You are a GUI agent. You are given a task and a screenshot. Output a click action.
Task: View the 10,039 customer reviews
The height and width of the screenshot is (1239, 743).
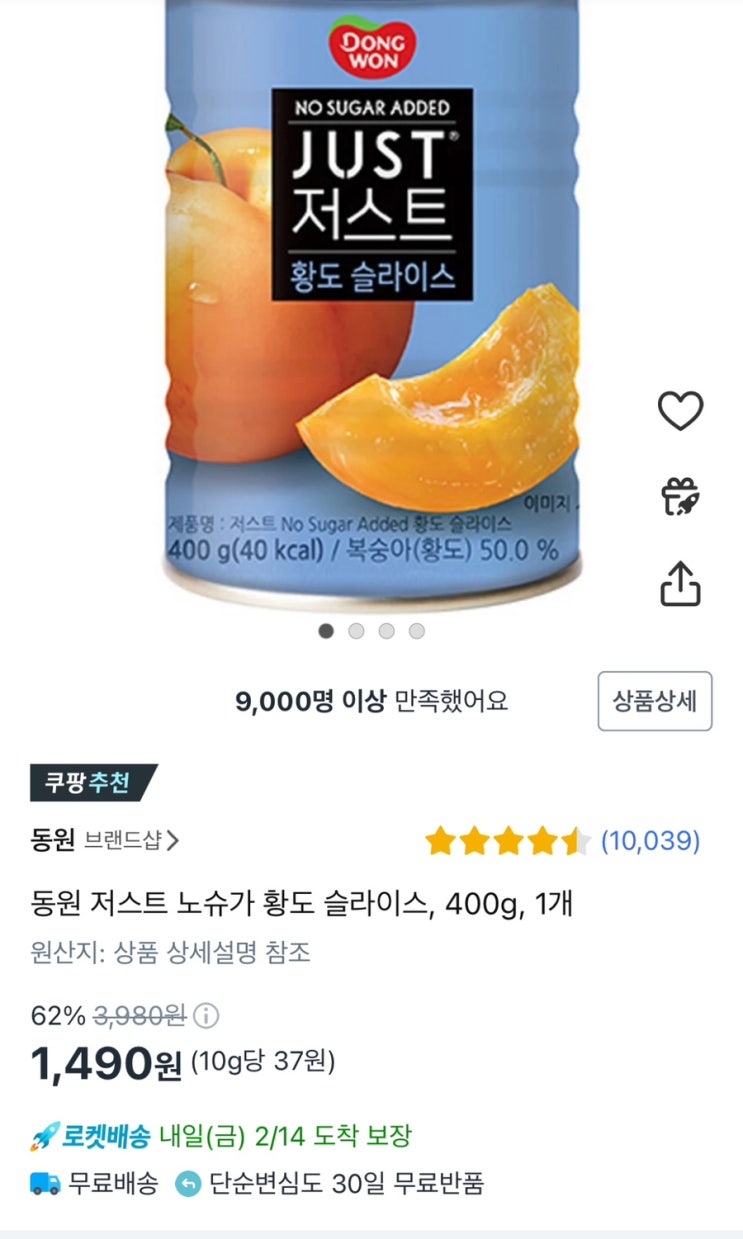pos(650,841)
